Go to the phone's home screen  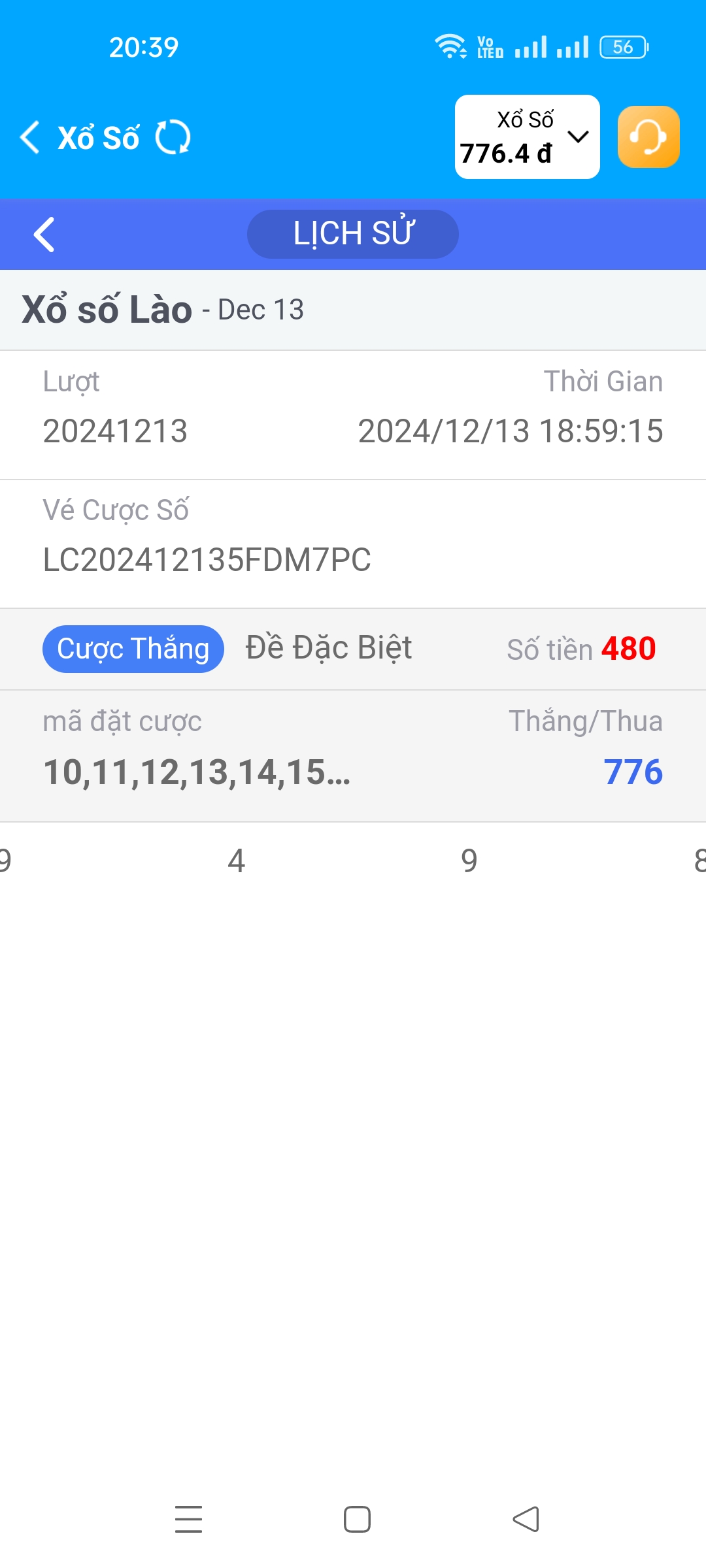pyautogui.click(x=357, y=1519)
